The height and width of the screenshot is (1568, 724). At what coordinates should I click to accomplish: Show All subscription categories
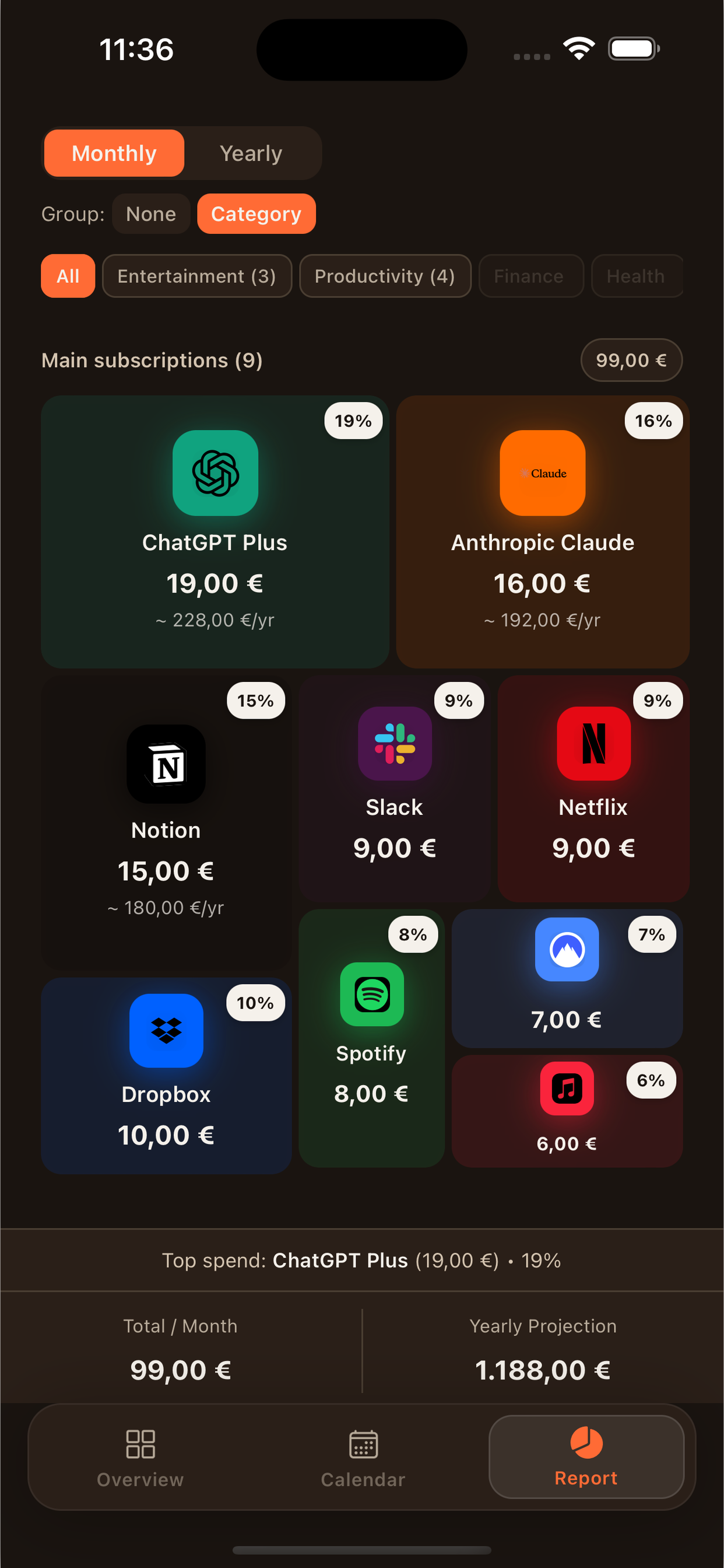point(68,276)
